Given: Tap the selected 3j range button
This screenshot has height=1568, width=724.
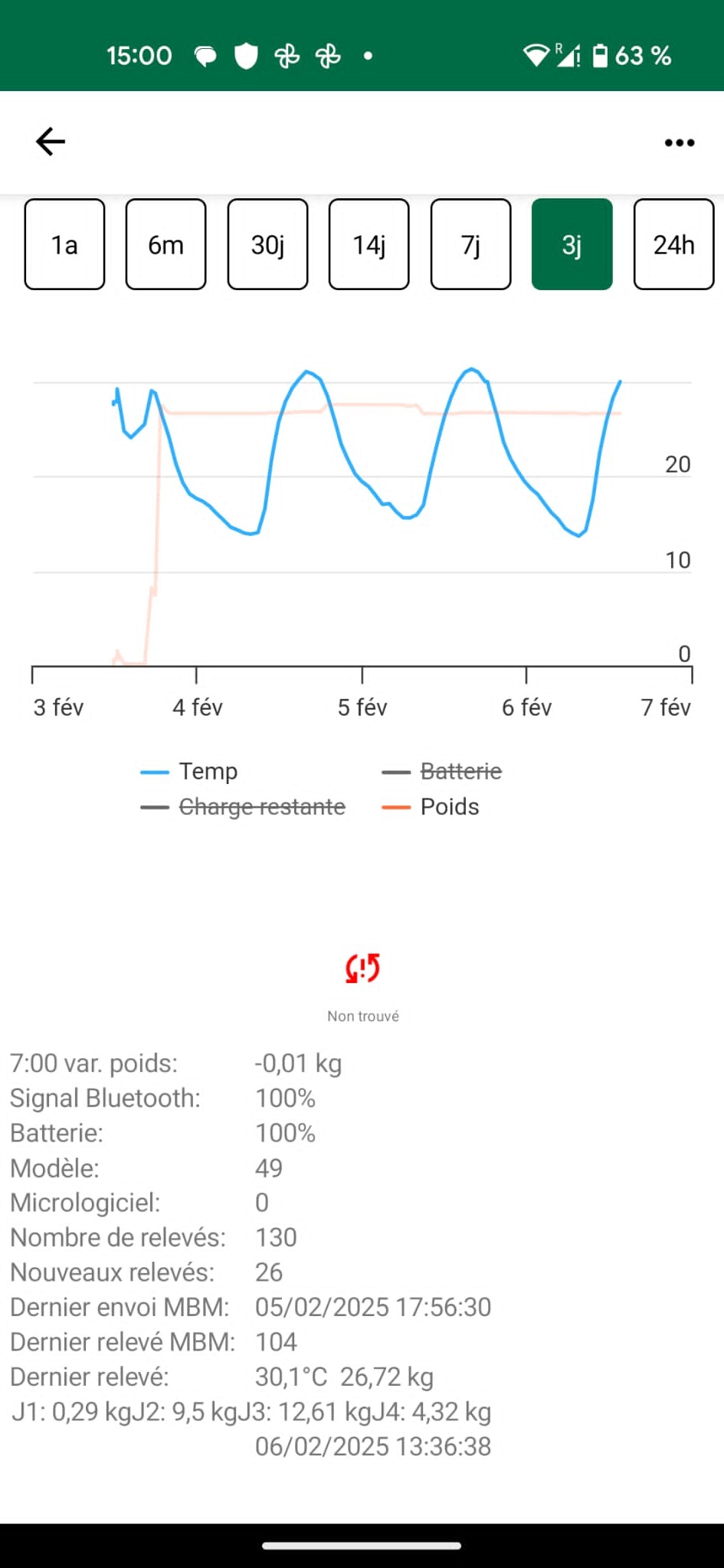Looking at the screenshot, I should point(572,244).
